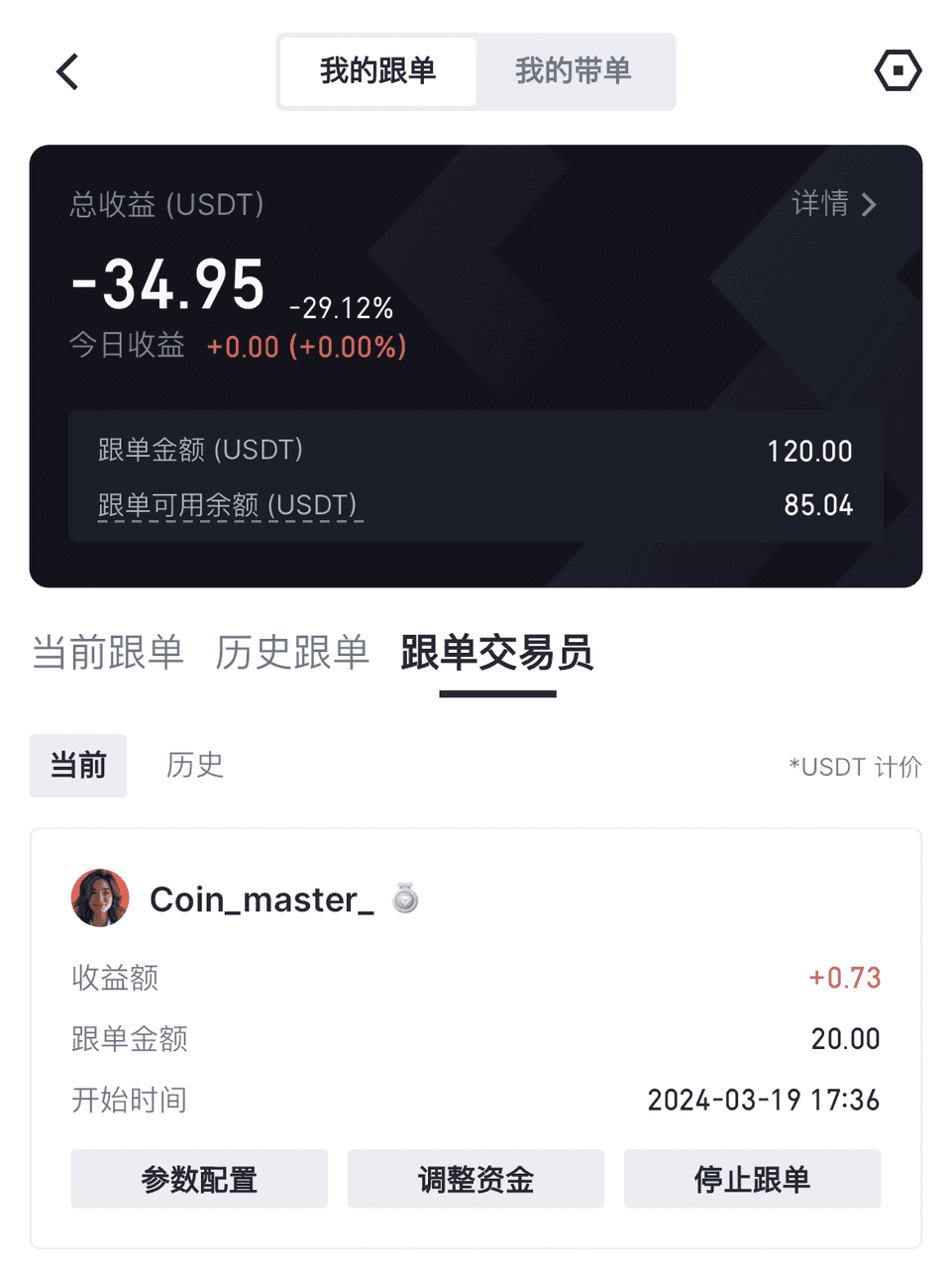
Task: Show the 历史 traders list
Action: tap(195, 766)
